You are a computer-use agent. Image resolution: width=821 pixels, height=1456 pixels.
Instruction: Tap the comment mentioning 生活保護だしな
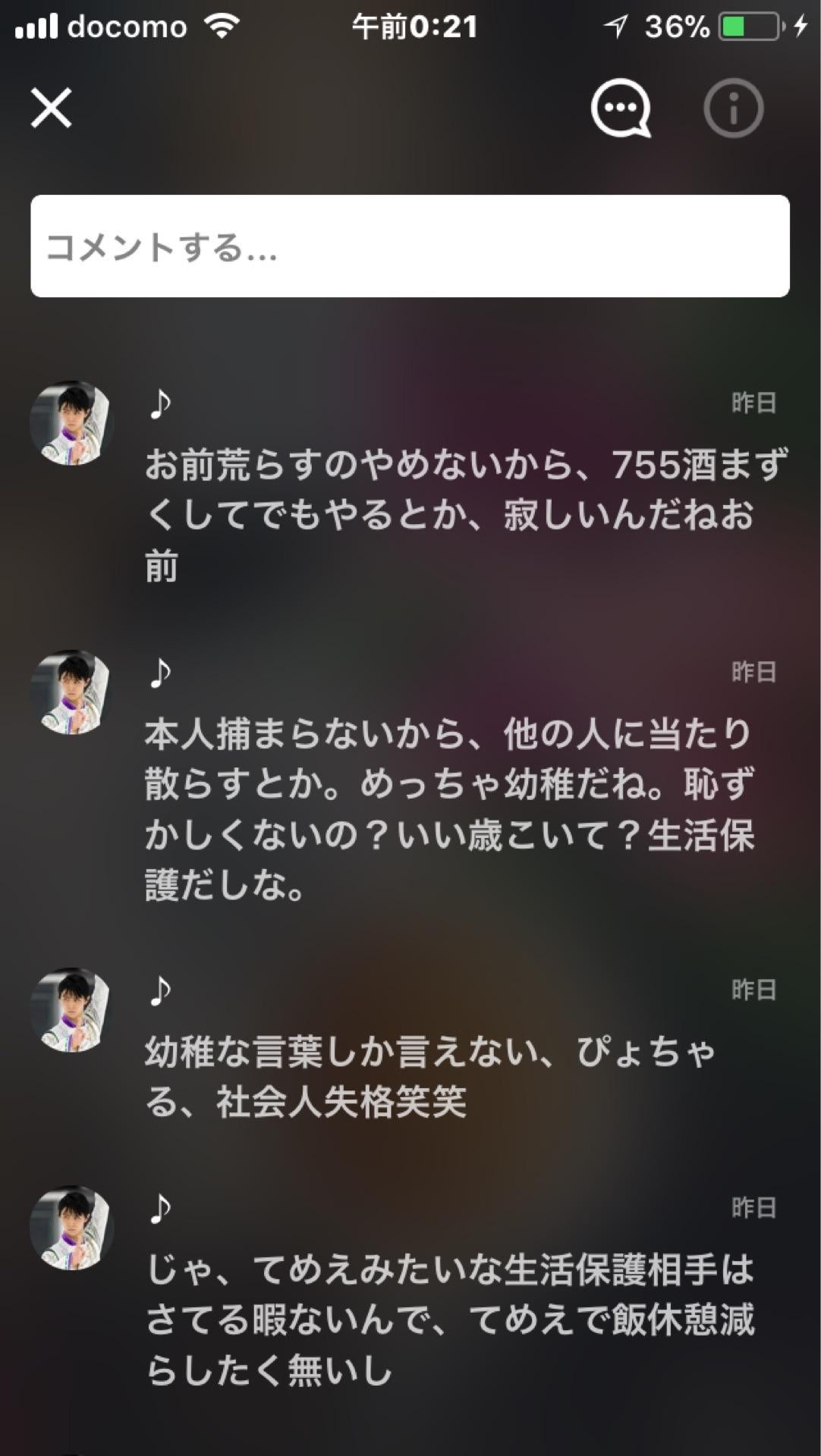pyautogui.click(x=448, y=804)
